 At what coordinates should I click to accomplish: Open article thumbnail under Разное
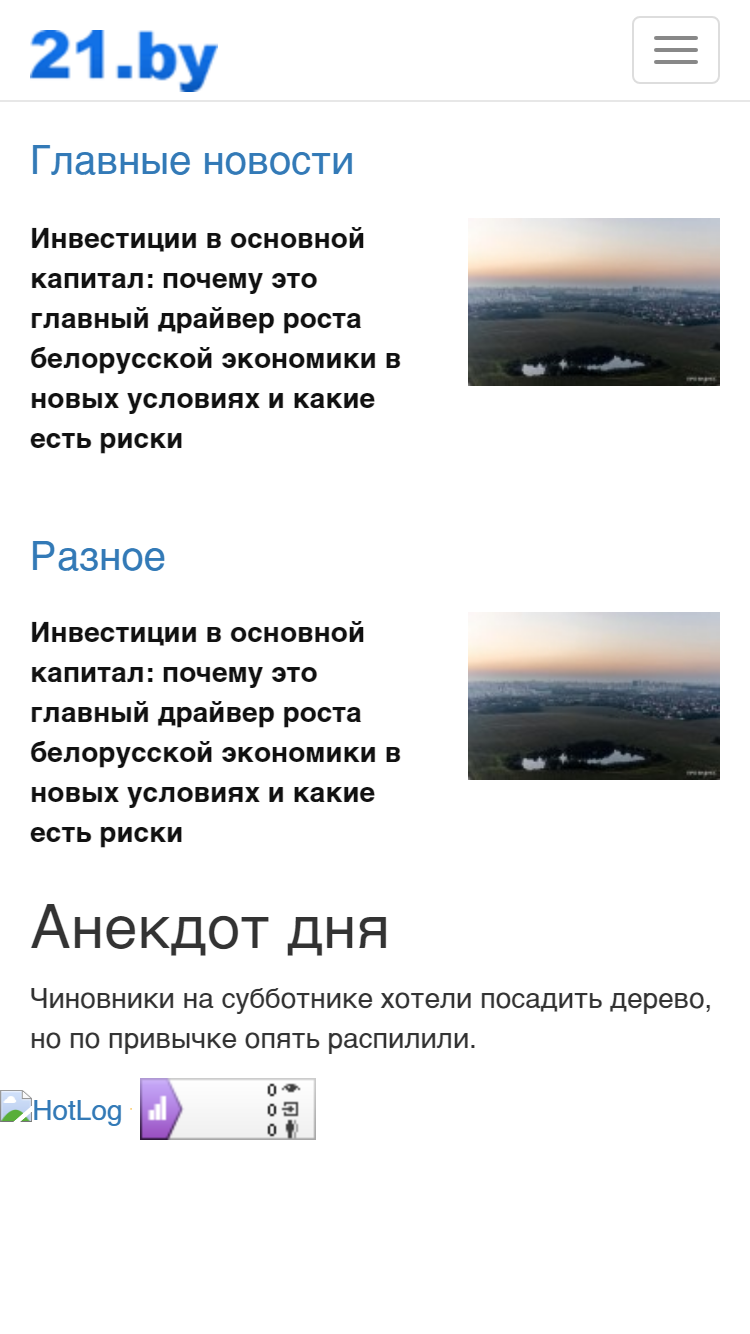tap(594, 696)
